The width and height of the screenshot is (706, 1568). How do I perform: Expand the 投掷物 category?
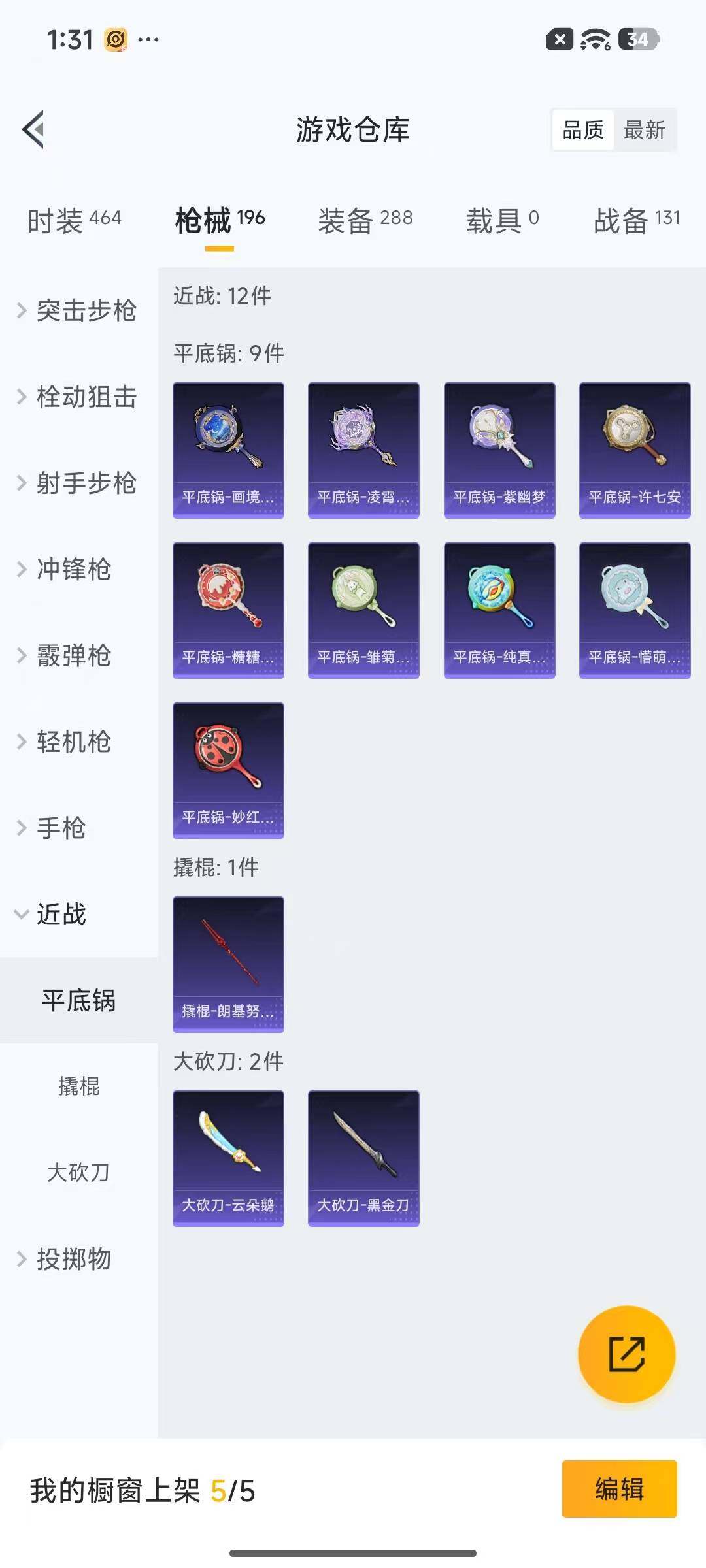72,1259
